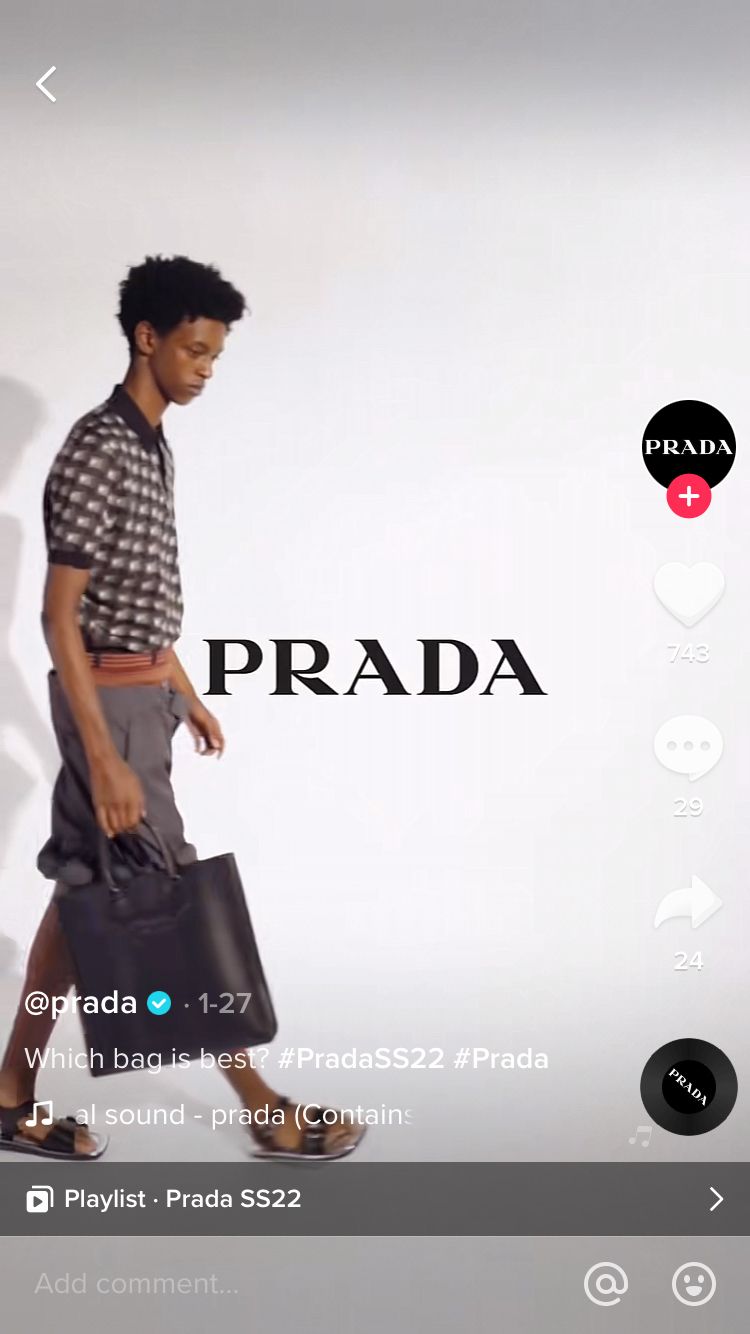
Task: Mention someone with the @ icon
Action: pos(606,1284)
